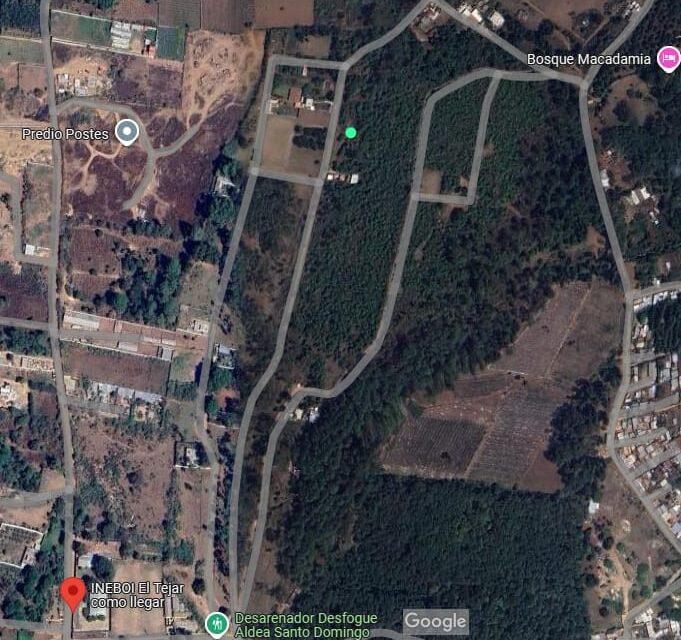Select the Bosque Macadamia lodging pin

coord(668,59)
